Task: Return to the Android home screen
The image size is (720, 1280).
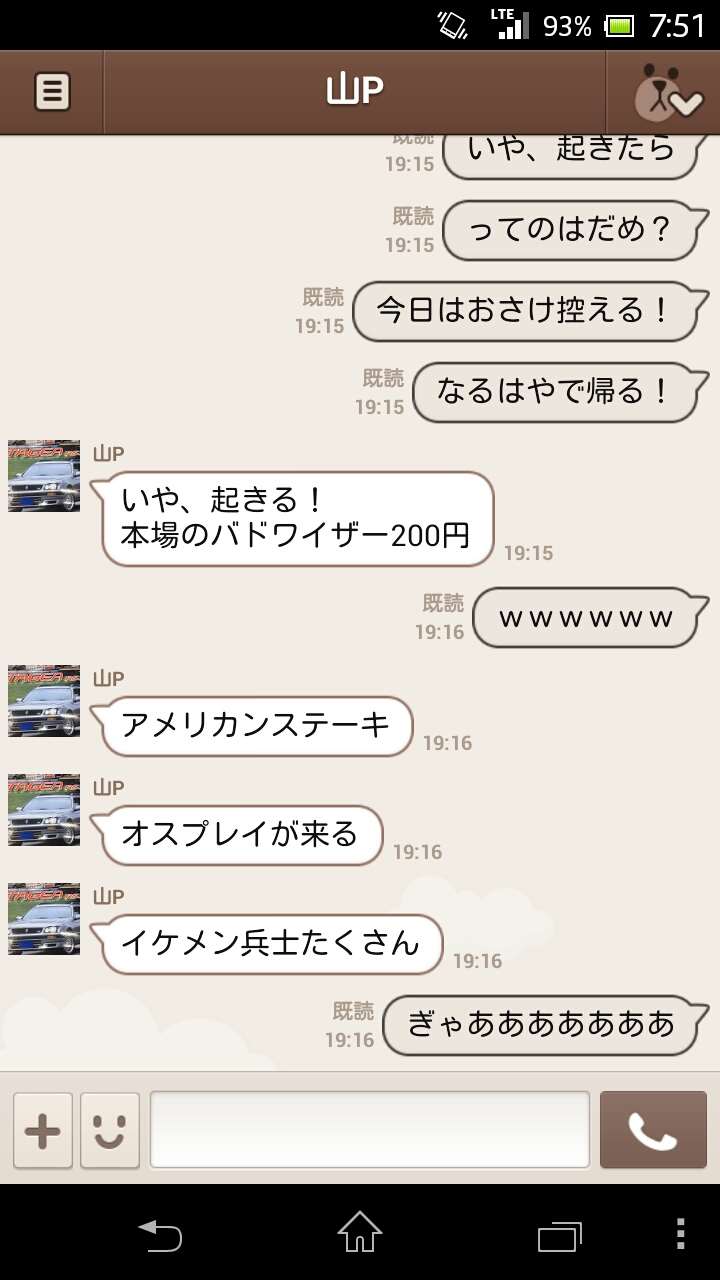Action: pos(360,1232)
